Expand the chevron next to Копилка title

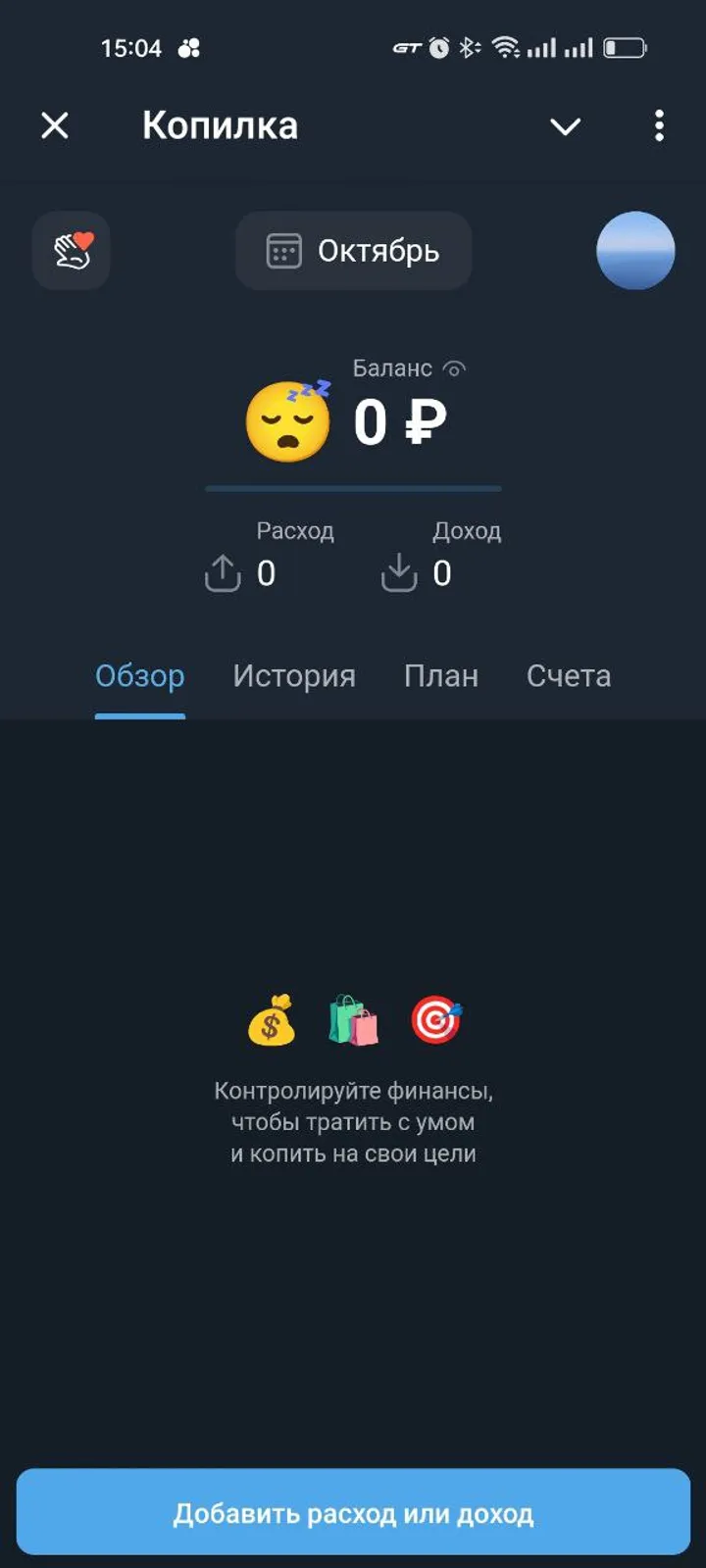tap(565, 126)
